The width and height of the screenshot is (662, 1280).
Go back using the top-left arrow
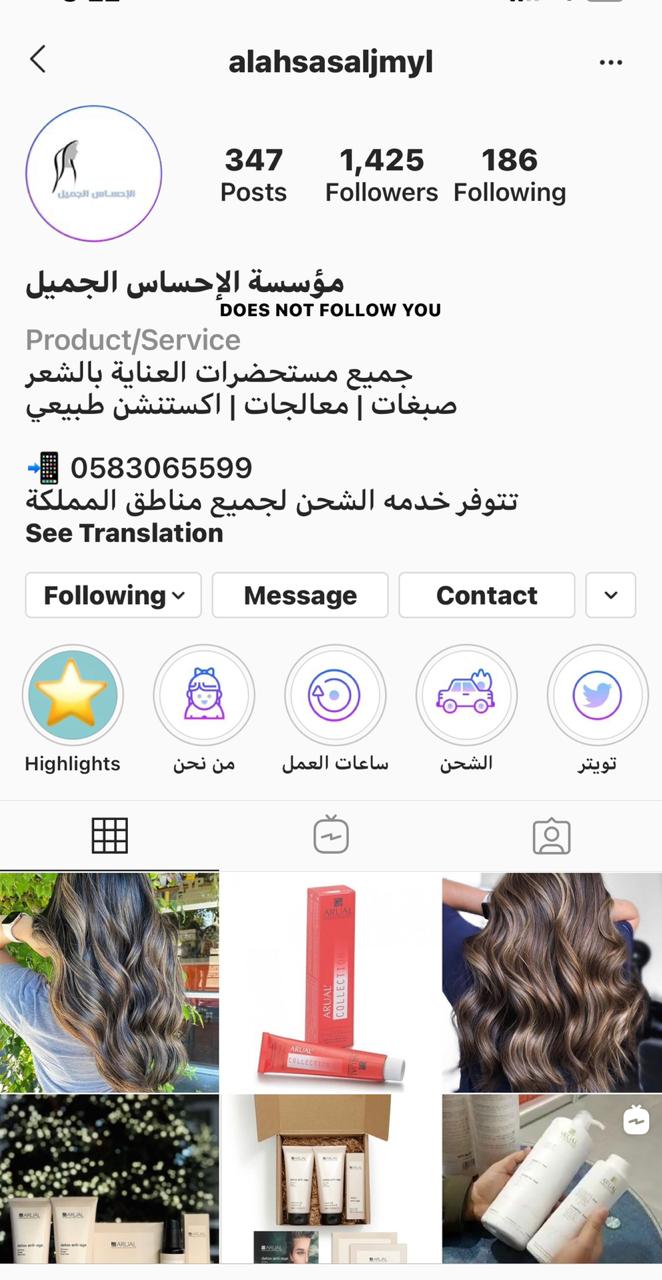[38, 60]
